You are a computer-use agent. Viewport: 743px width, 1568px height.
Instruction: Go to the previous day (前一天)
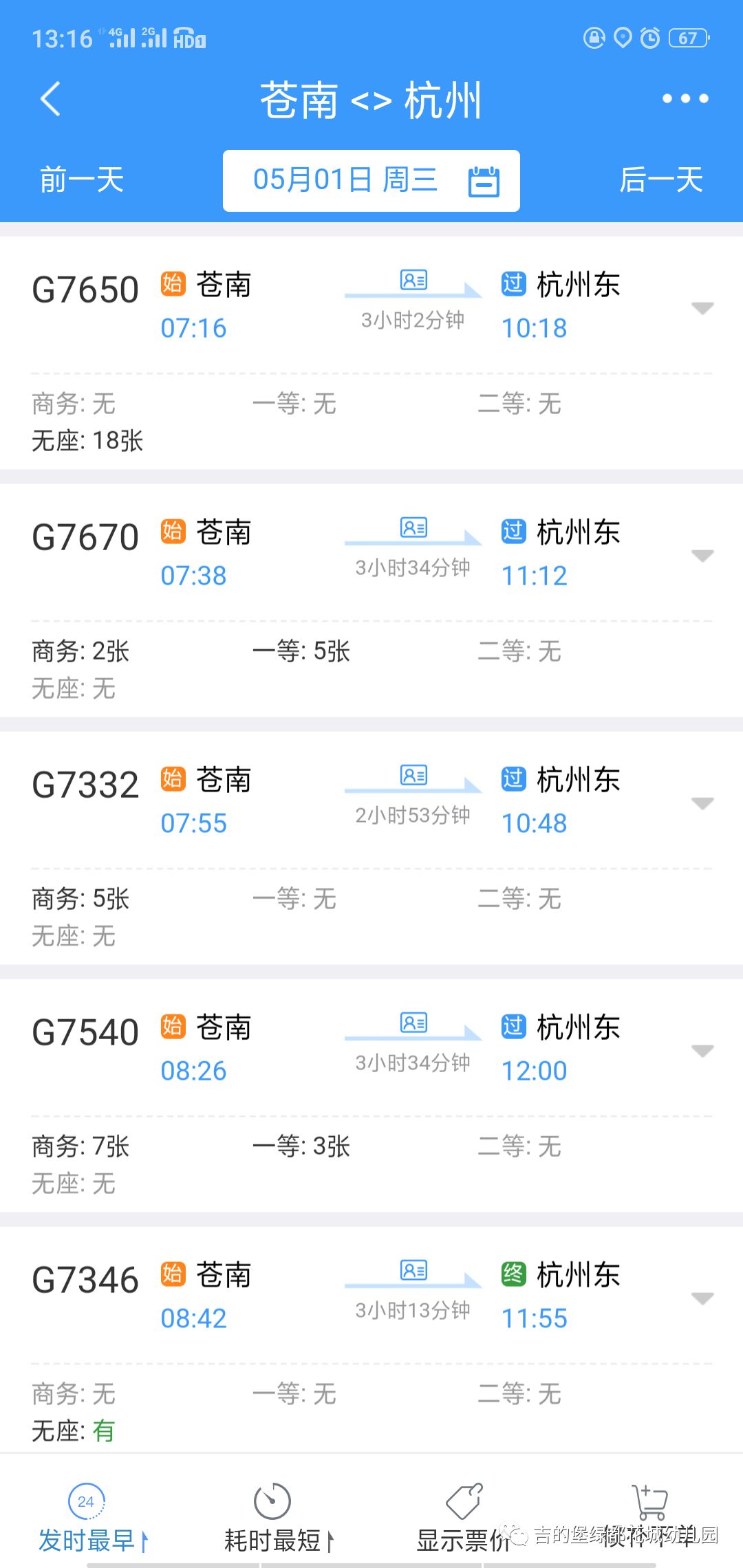coord(81,180)
